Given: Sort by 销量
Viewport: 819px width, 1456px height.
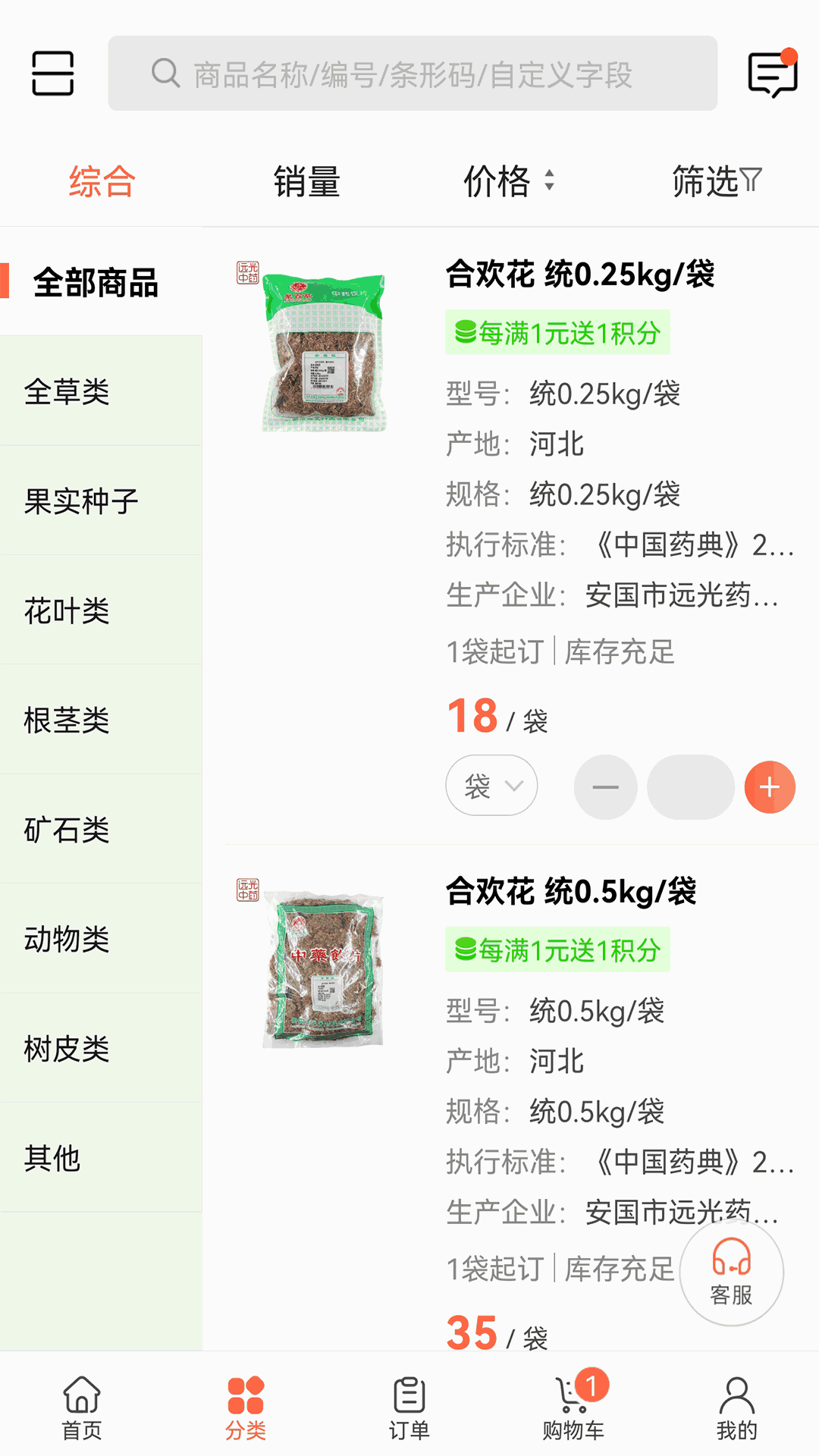Looking at the screenshot, I should 306,182.
